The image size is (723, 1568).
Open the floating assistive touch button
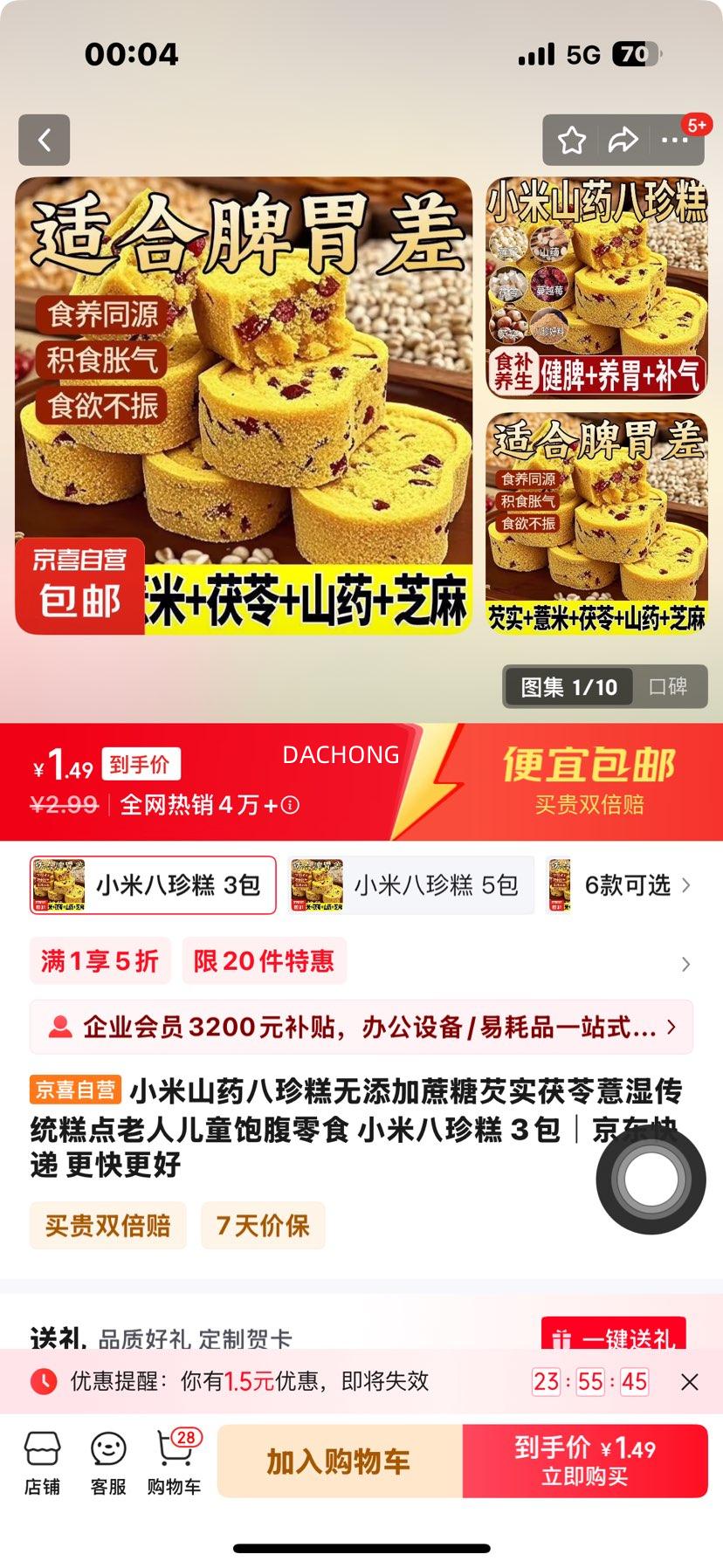(651, 1179)
